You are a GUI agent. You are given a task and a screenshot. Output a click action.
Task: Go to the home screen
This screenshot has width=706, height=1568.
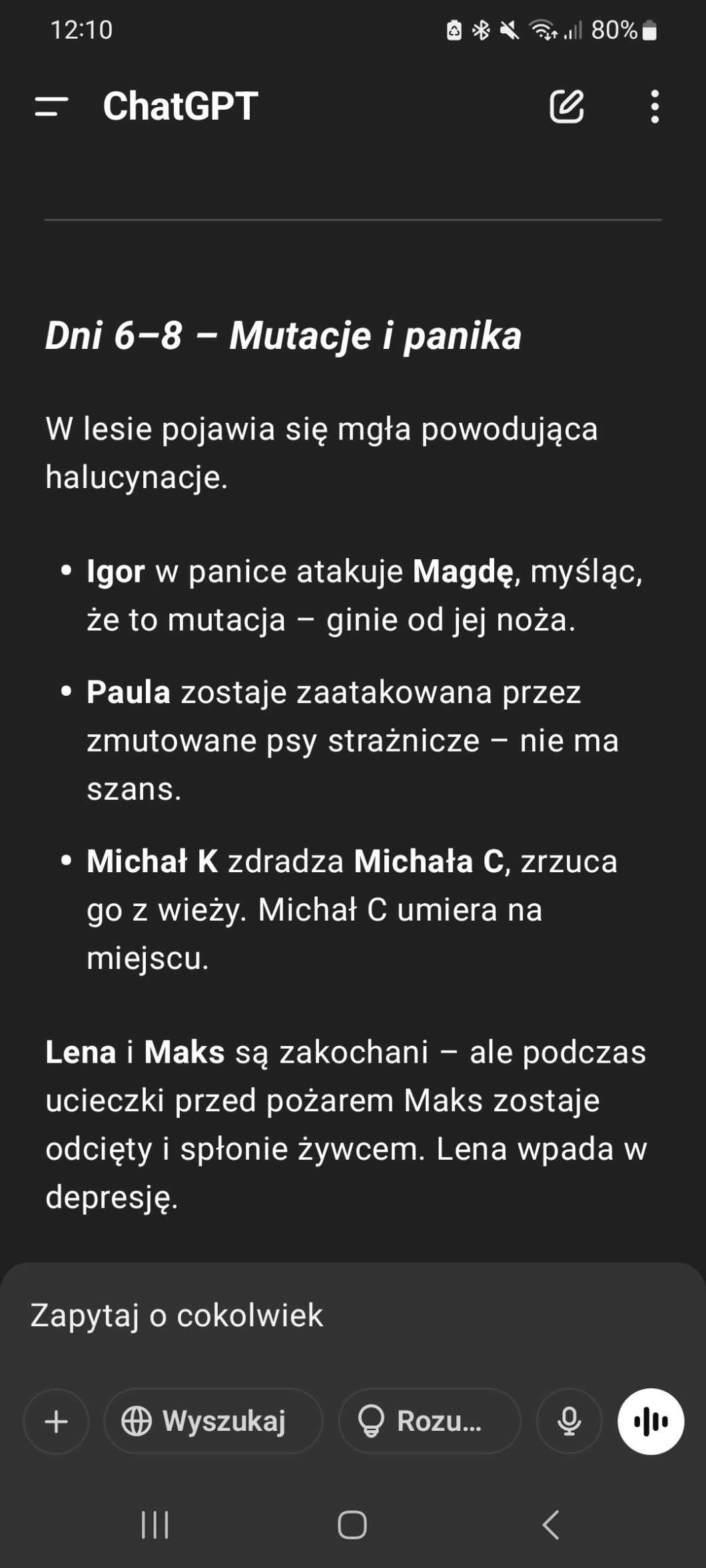(352, 1525)
